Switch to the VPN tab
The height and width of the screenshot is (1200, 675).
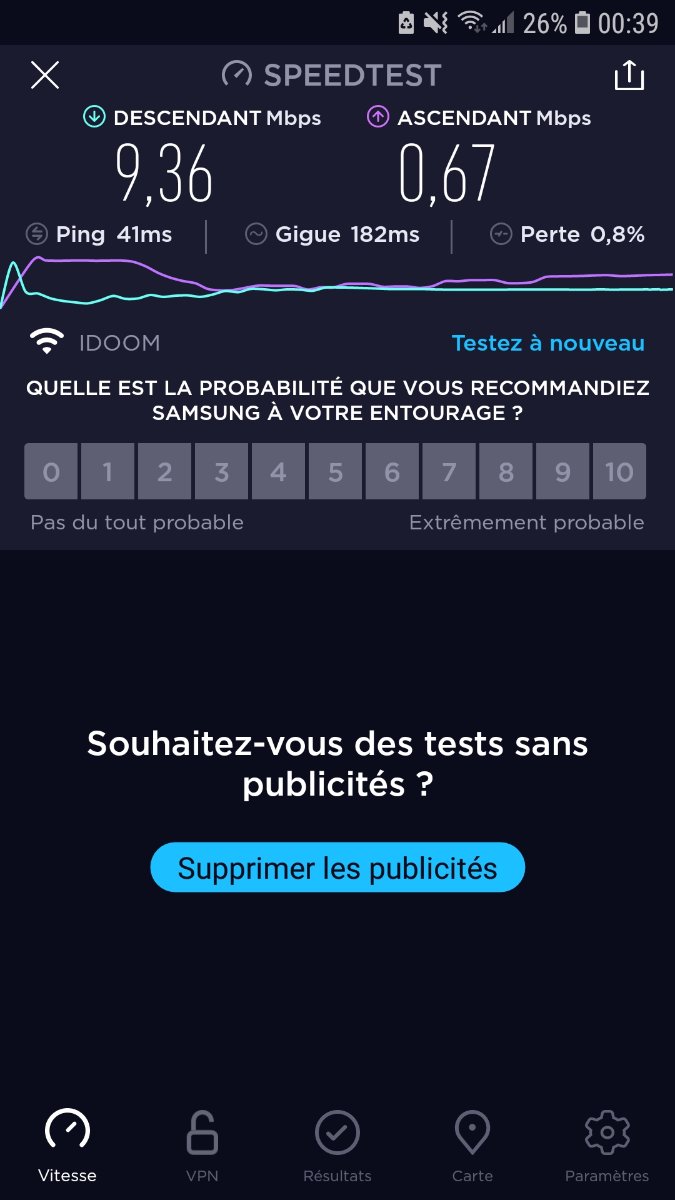pos(202,1145)
